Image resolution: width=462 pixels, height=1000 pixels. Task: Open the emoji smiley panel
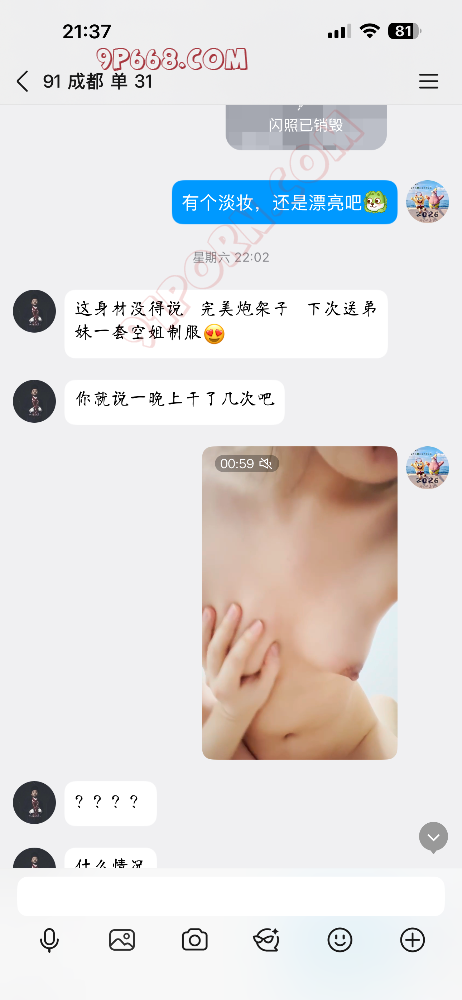click(x=339, y=939)
